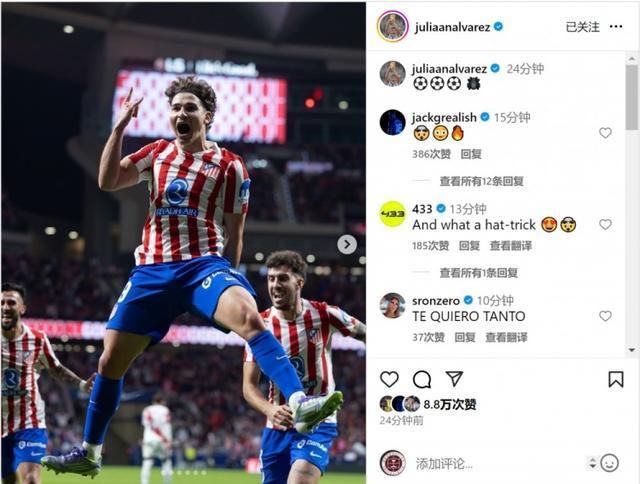Viewport: 640px width, 484px height.
Task: Bookmark this post
Action: point(616,379)
